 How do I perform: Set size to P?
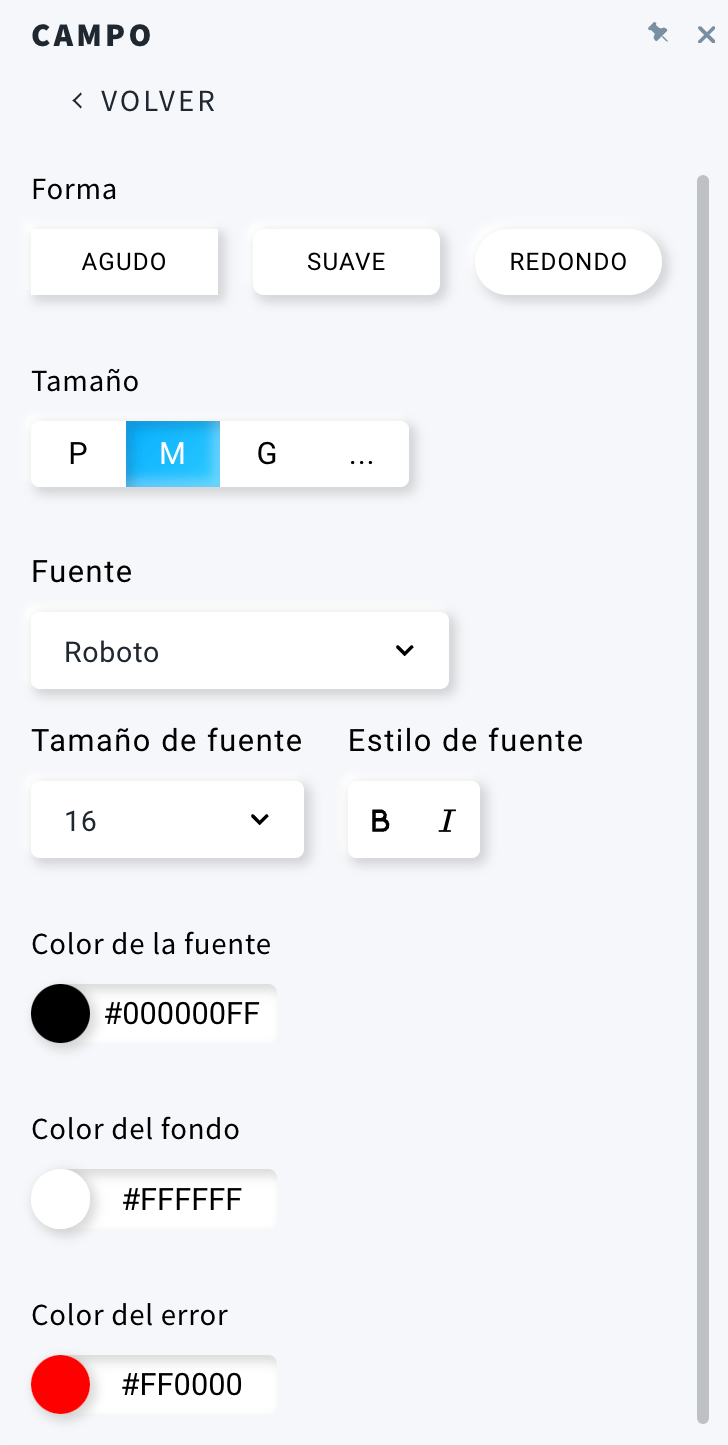point(78,454)
